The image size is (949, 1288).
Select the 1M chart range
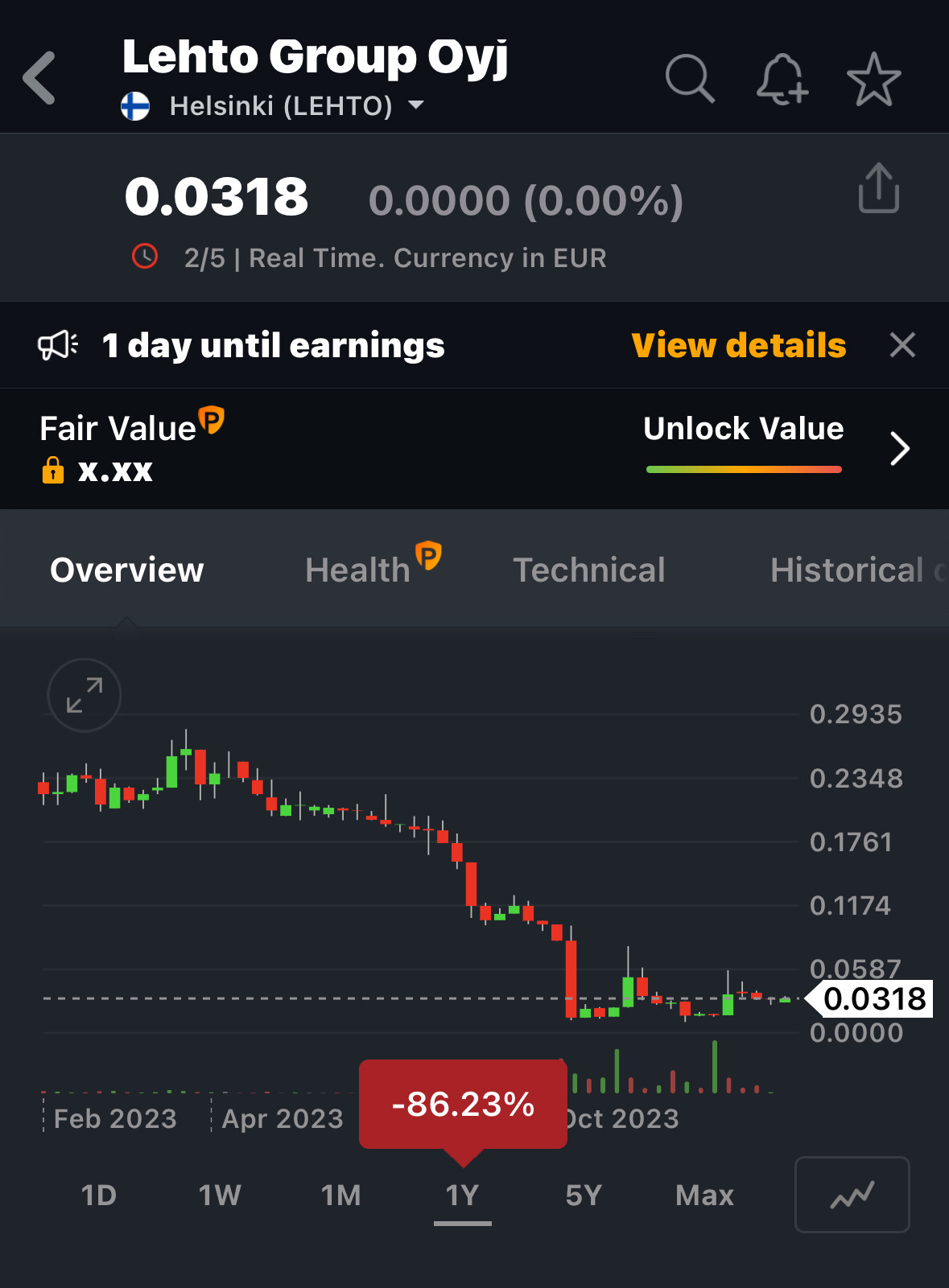point(341,1195)
